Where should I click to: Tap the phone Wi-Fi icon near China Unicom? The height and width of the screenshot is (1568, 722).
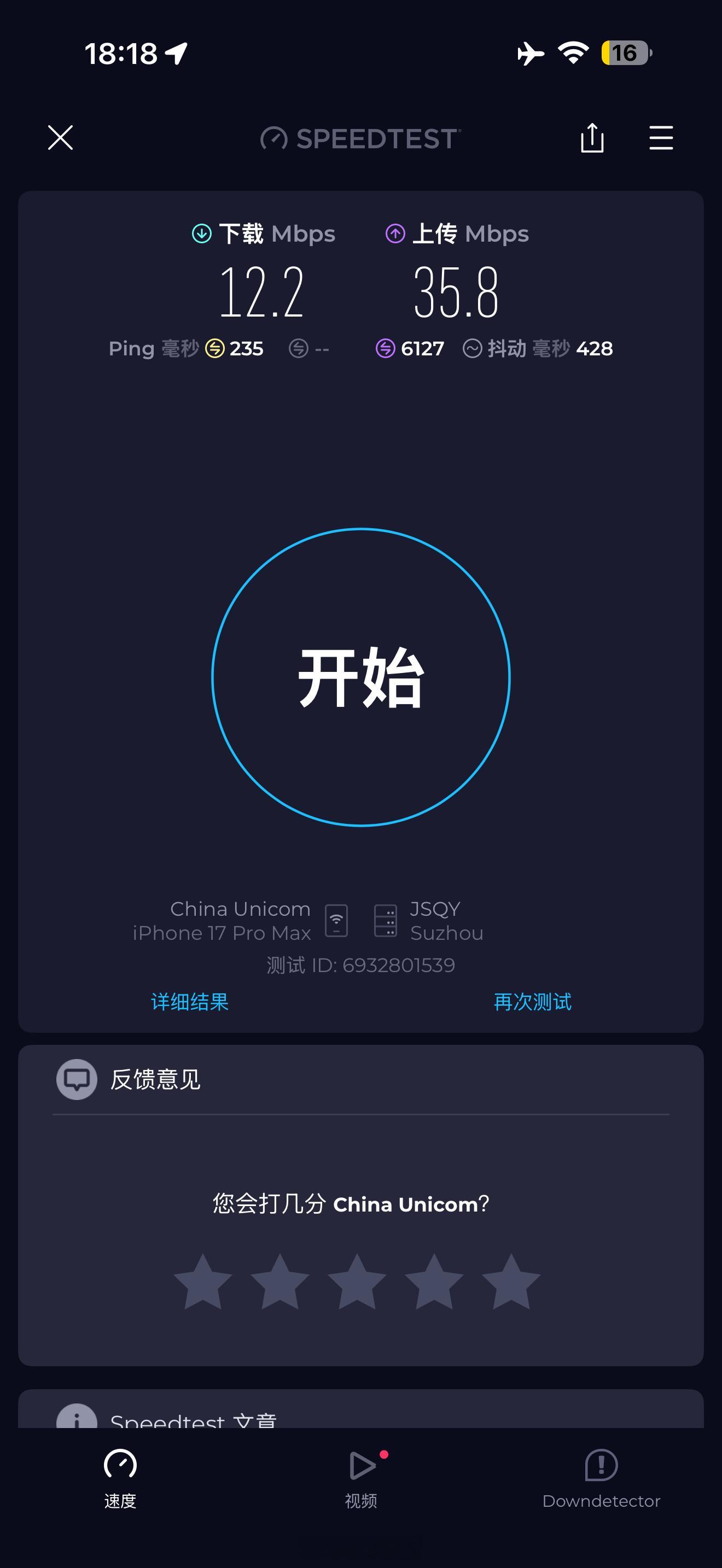(336, 920)
